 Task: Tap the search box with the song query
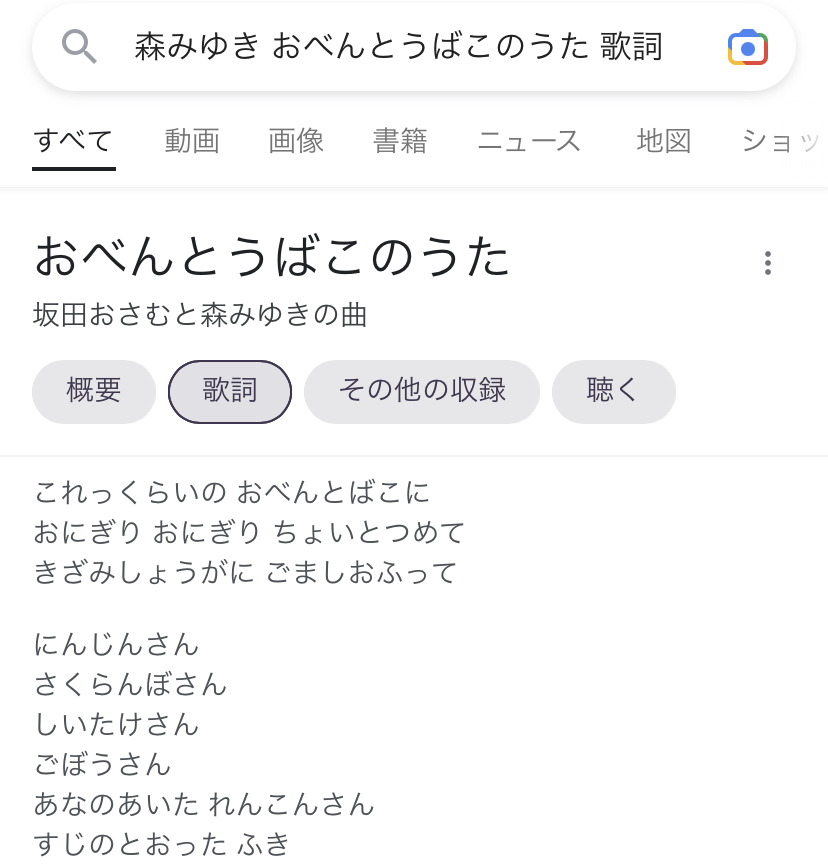click(398, 47)
